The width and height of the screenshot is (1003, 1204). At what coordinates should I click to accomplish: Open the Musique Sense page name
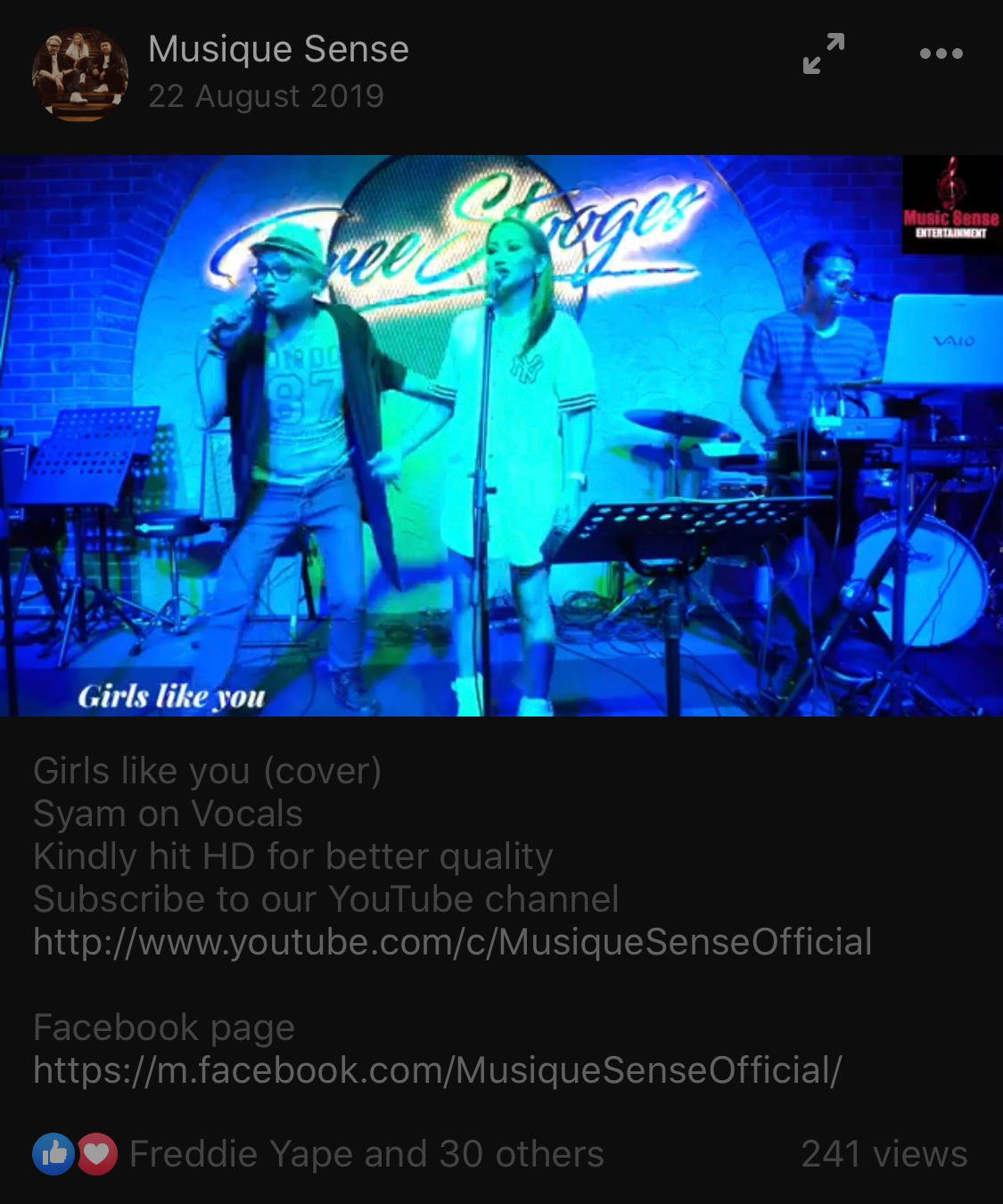278,49
